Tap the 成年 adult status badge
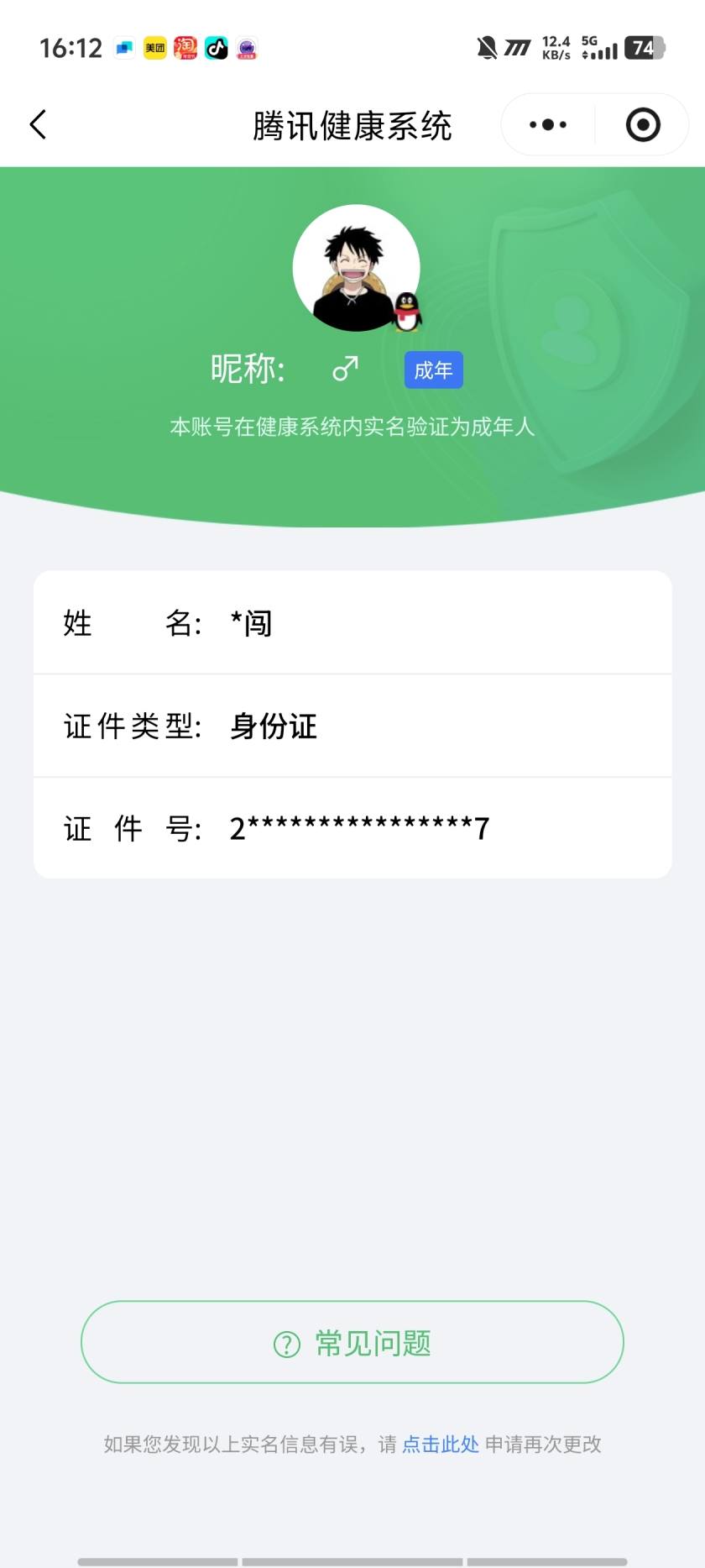Image resolution: width=705 pixels, height=1568 pixels. click(x=433, y=369)
